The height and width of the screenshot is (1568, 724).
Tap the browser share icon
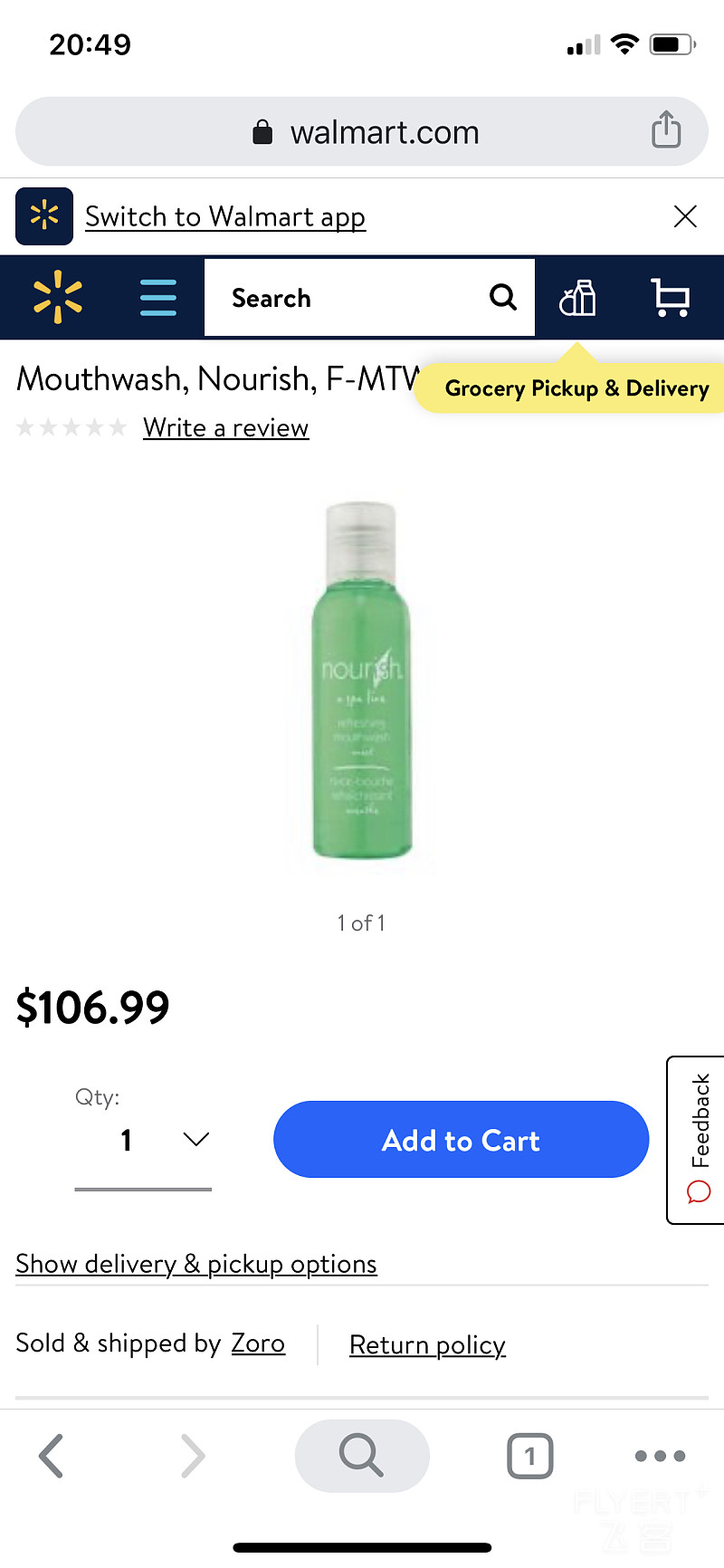coord(666,129)
